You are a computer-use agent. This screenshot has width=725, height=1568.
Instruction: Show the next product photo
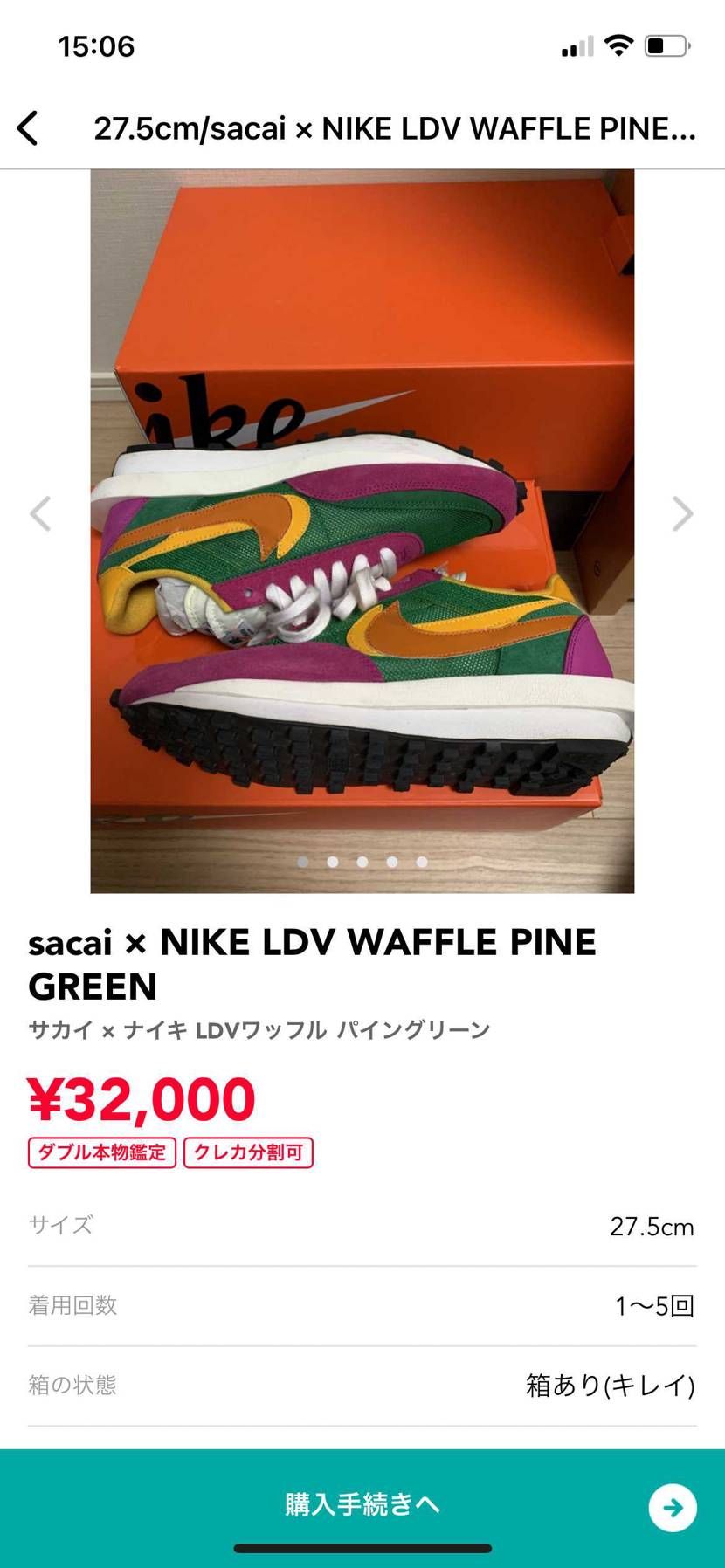click(x=682, y=513)
